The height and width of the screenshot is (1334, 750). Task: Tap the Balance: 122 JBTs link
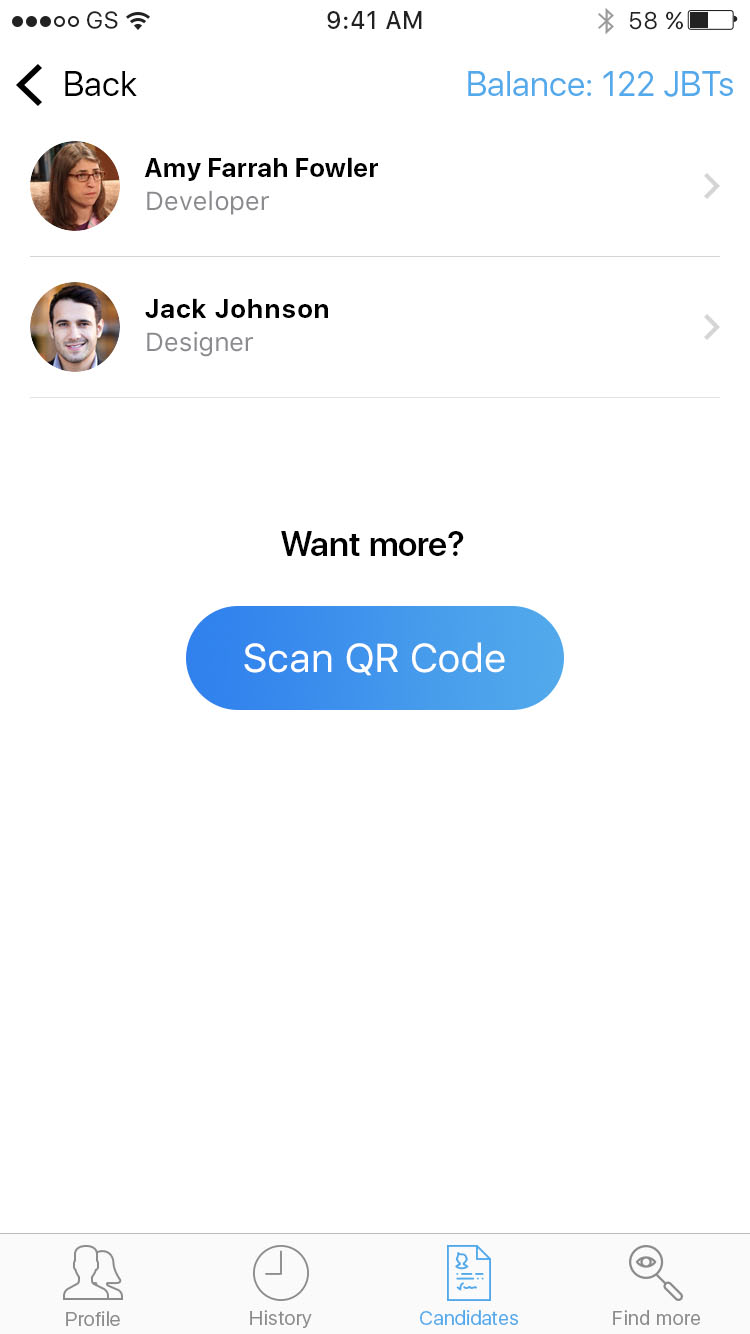coord(600,85)
